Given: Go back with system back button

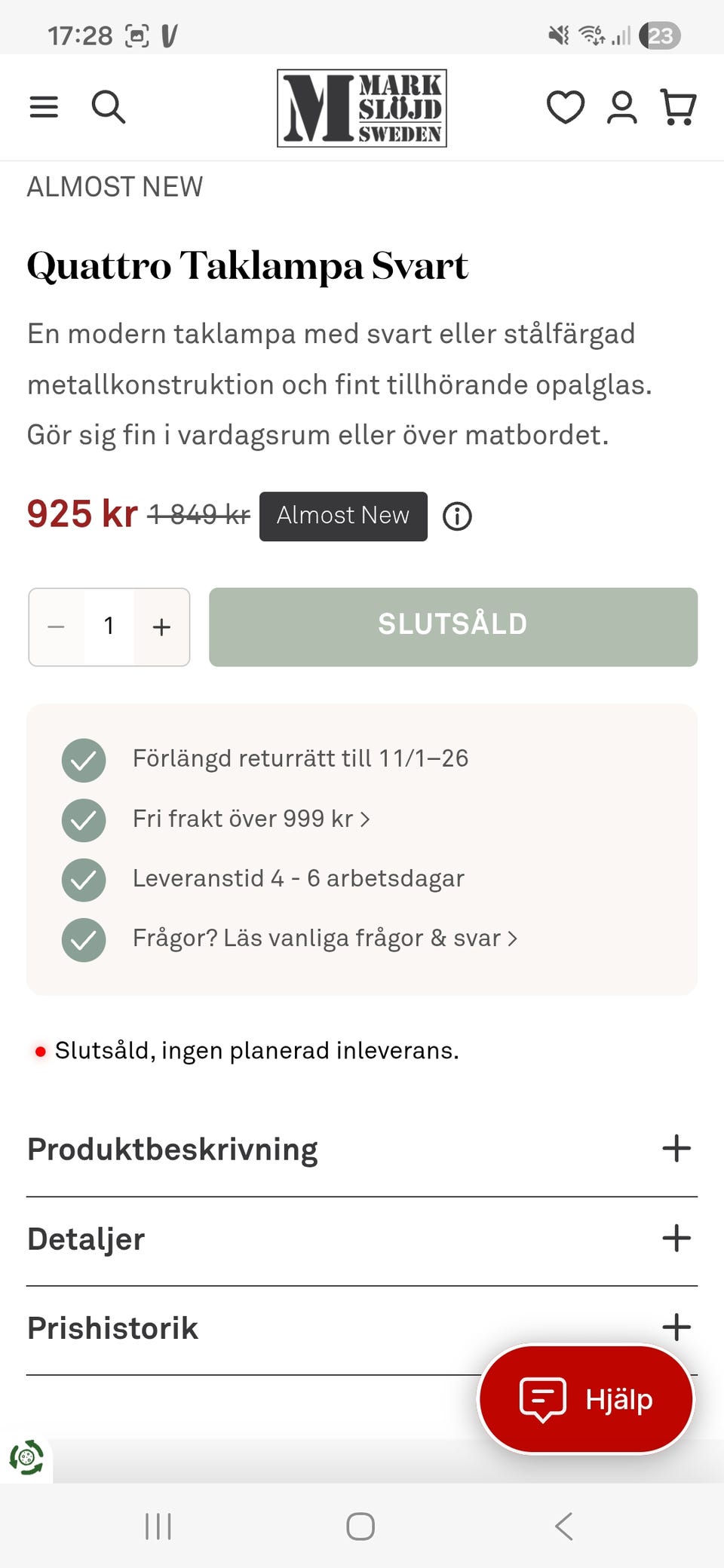Looking at the screenshot, I should tap(563, 1527).
